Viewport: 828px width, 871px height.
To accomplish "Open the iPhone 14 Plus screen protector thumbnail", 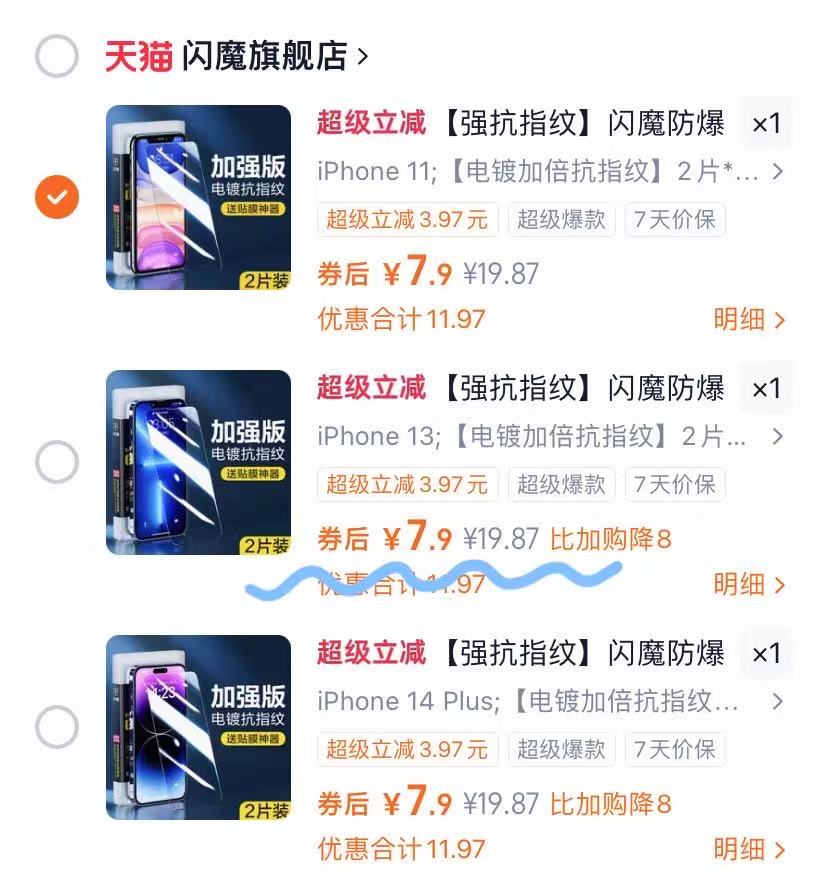I will [x=197, y=728].
